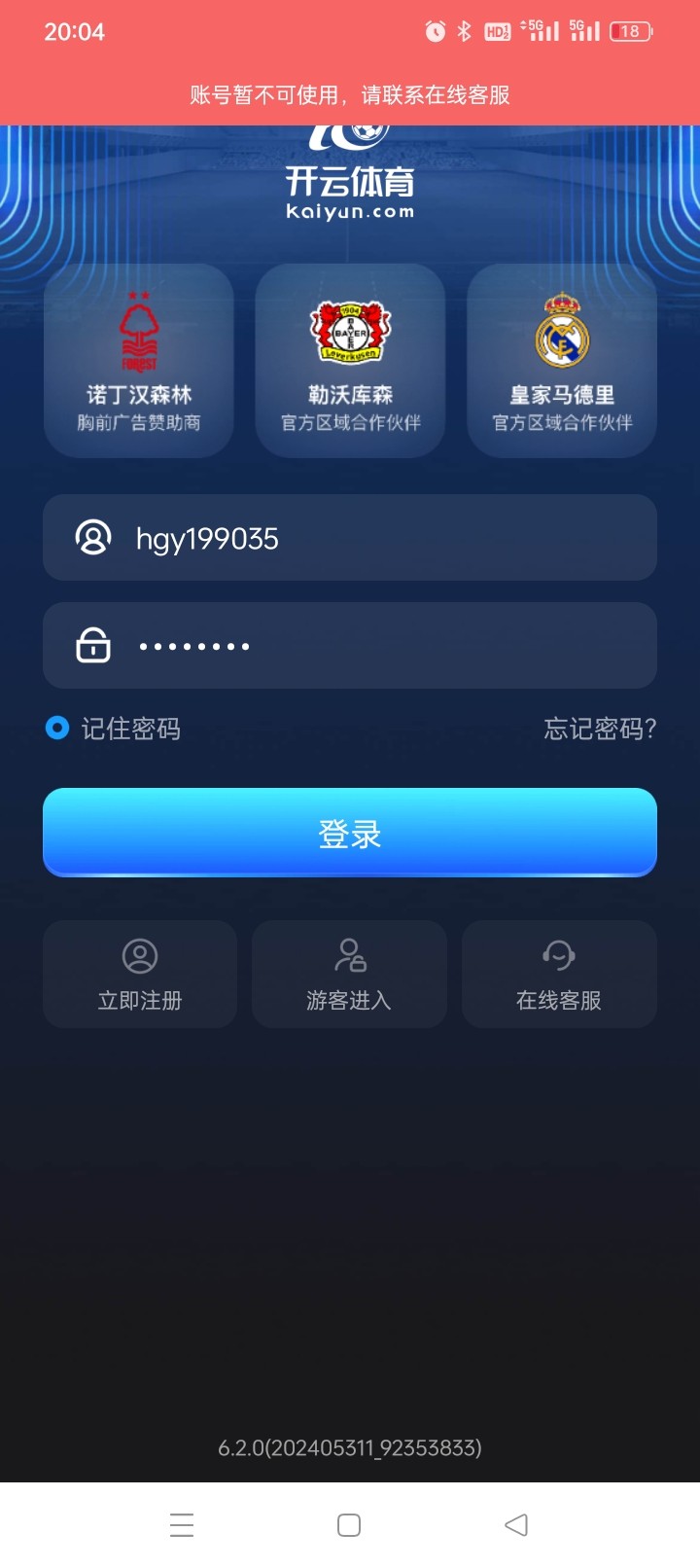Viewport: 700px width, 1568px height.
Task: Open recent apps from the navigation bar
Action: click(x=182, y=1524)
